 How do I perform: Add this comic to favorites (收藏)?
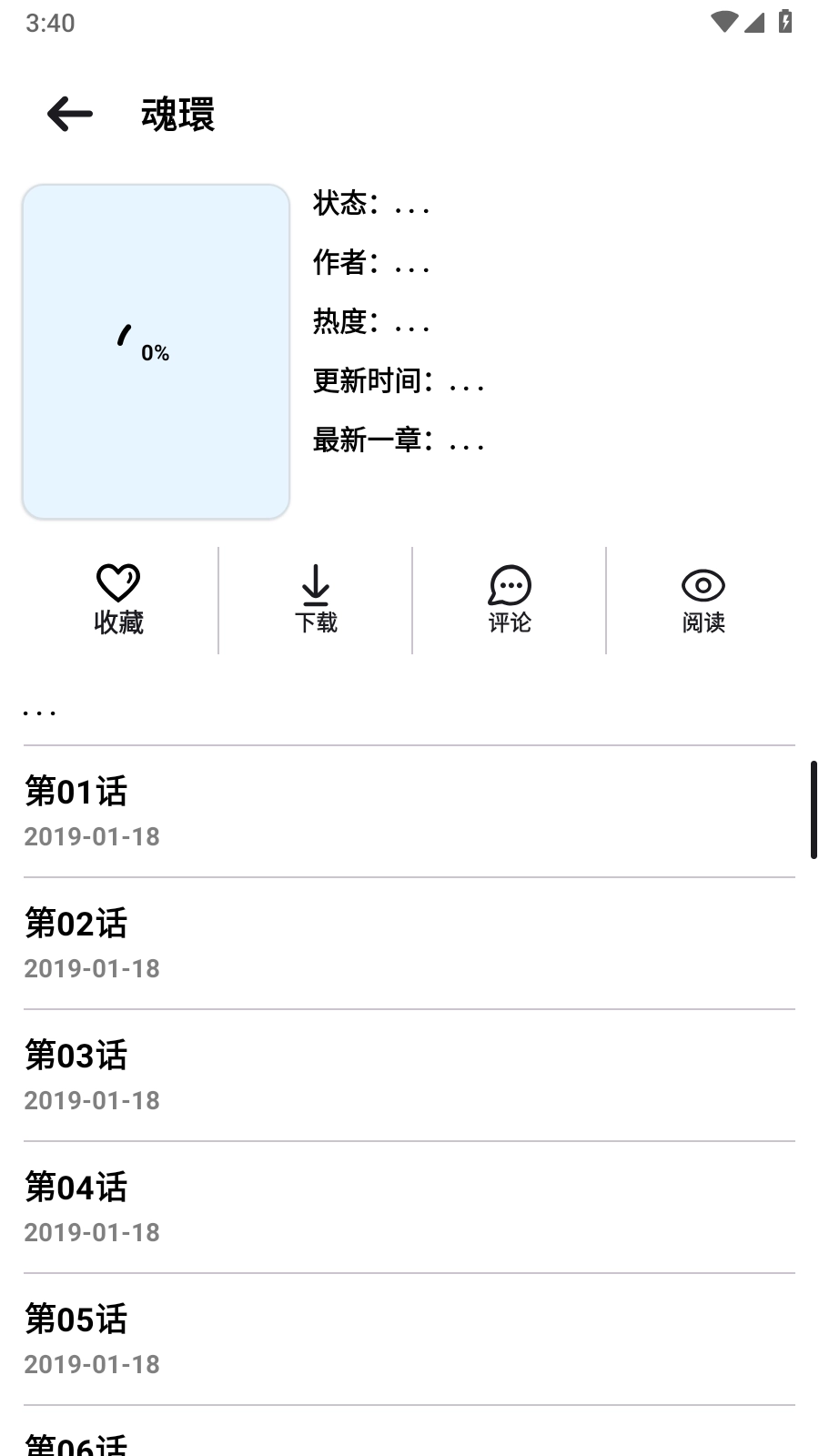click(118, 601)
